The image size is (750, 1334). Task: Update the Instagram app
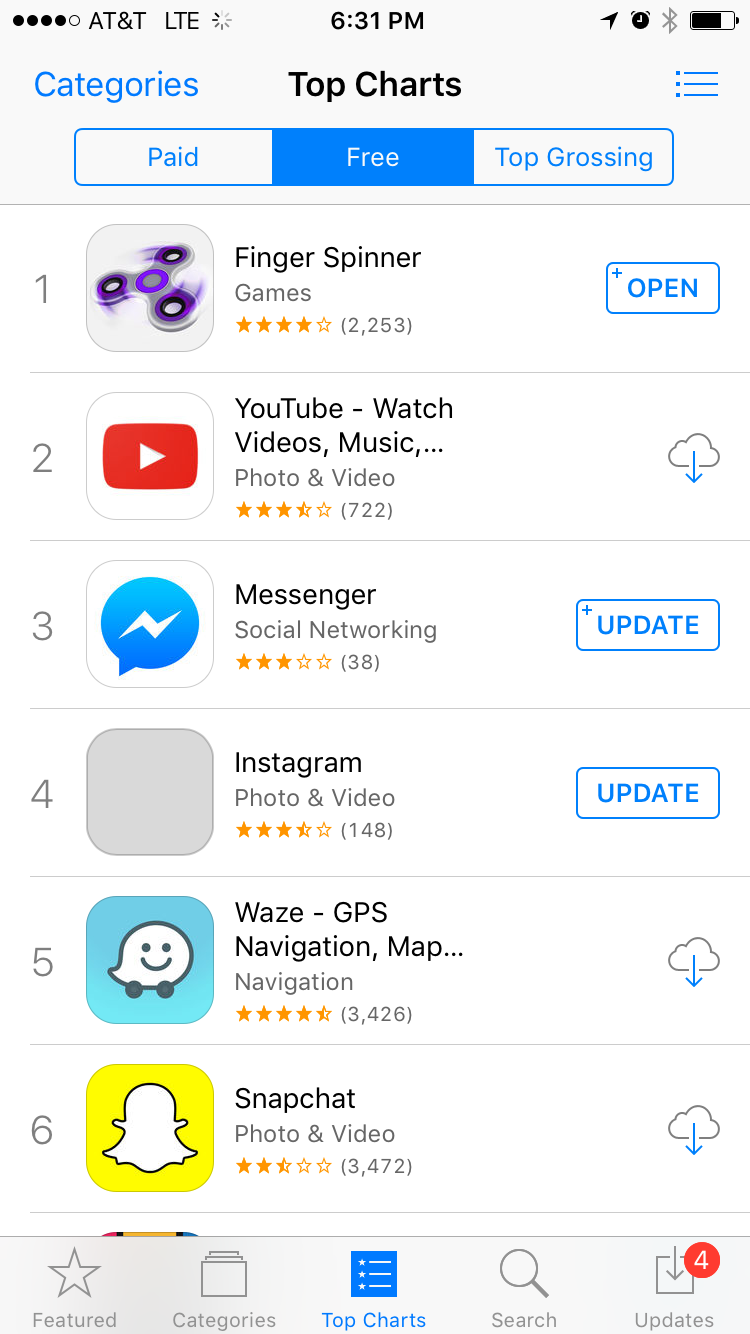click(x=647, y=793)
